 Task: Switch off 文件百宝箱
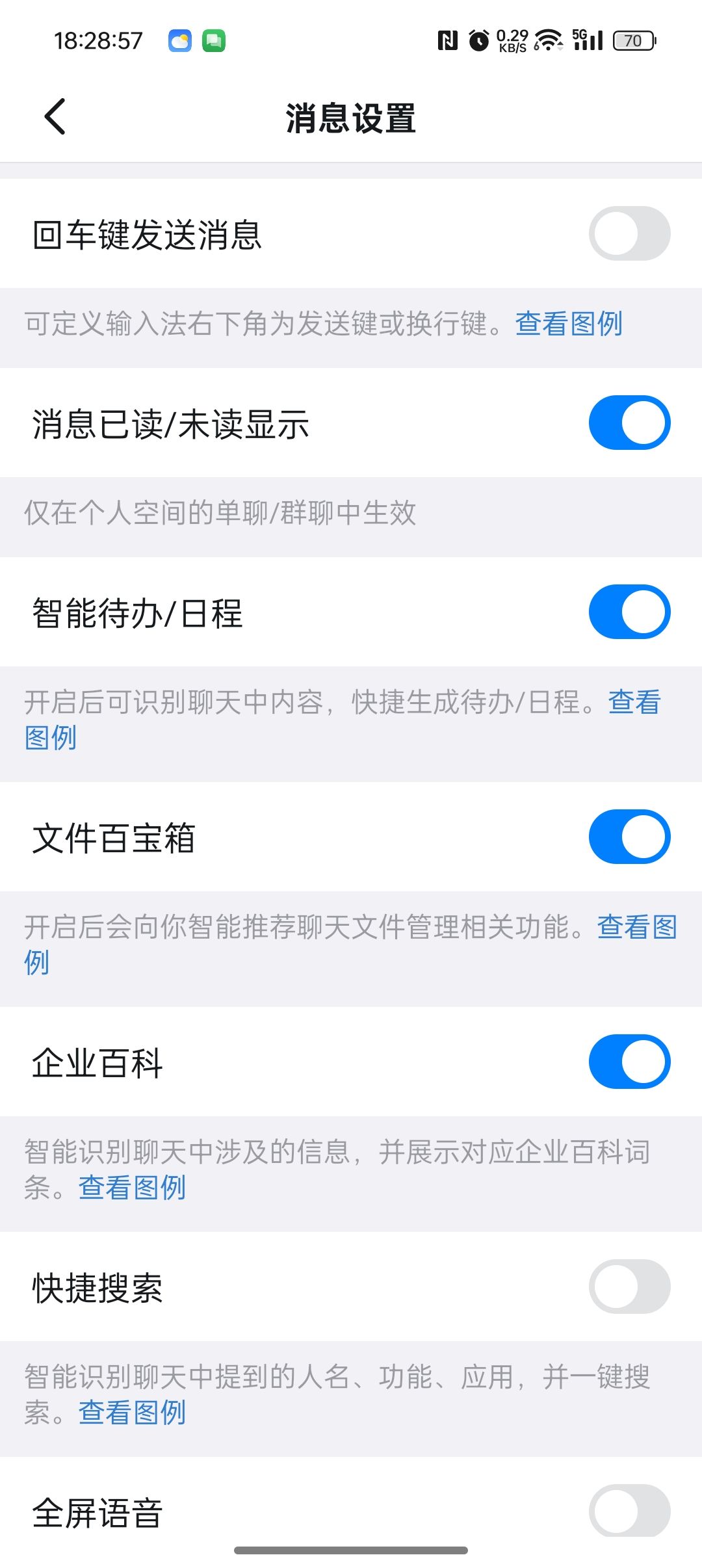click(629, 837)
